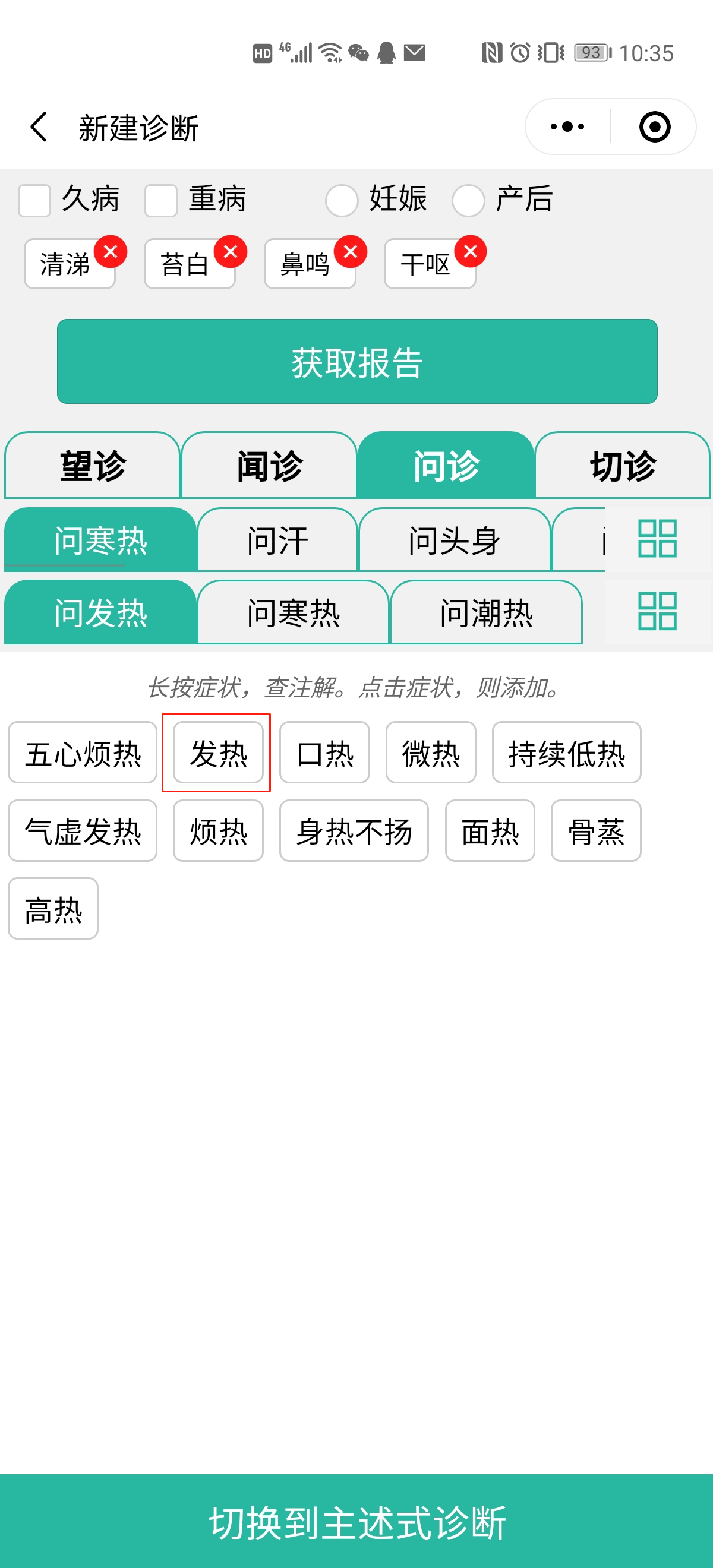This screenshot has width=713, height=1568.
Task: Open the 问头身 sub-tab
Action: [454, 540]
